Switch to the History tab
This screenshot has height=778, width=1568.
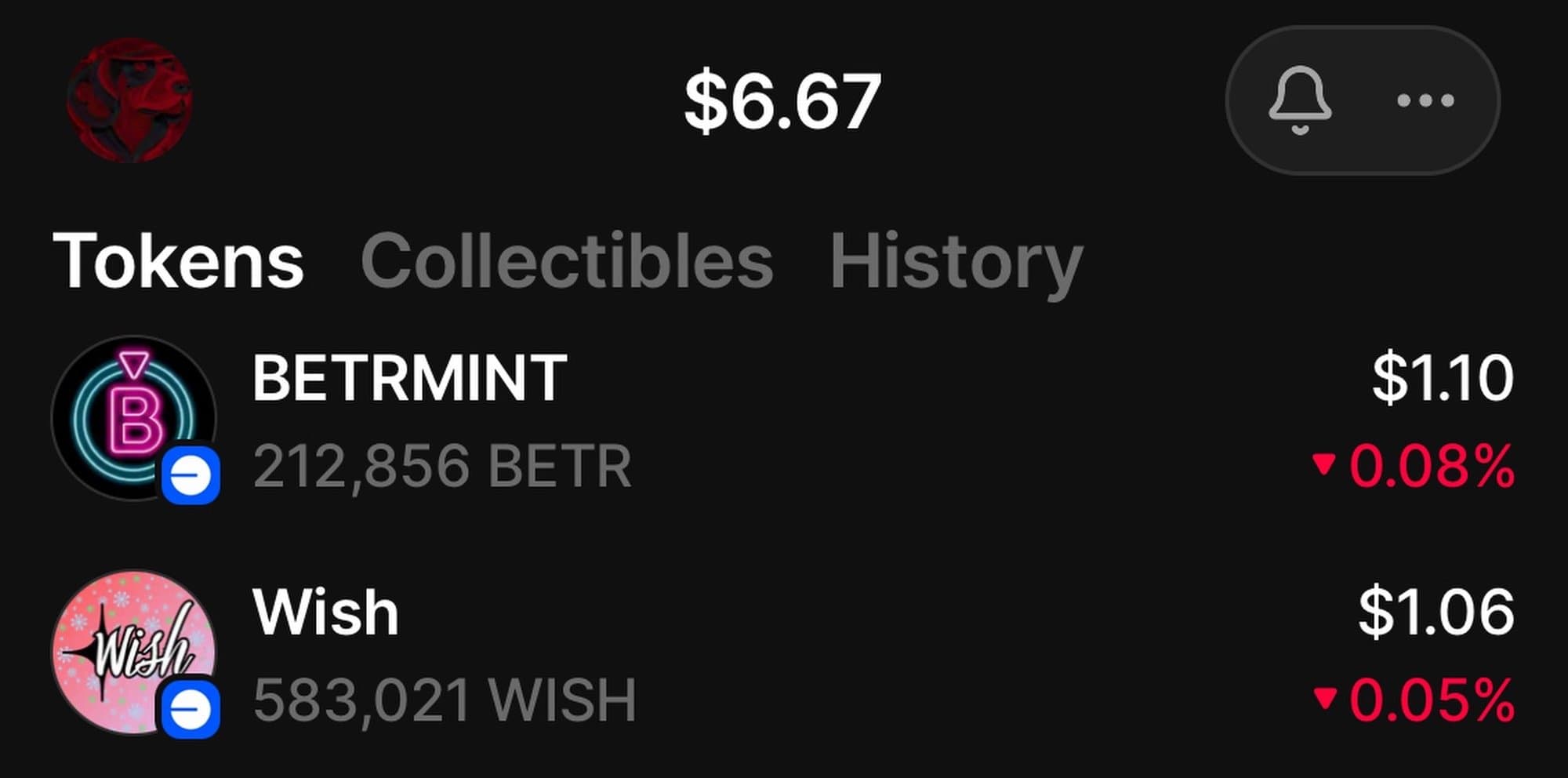(x=956, y=262)
